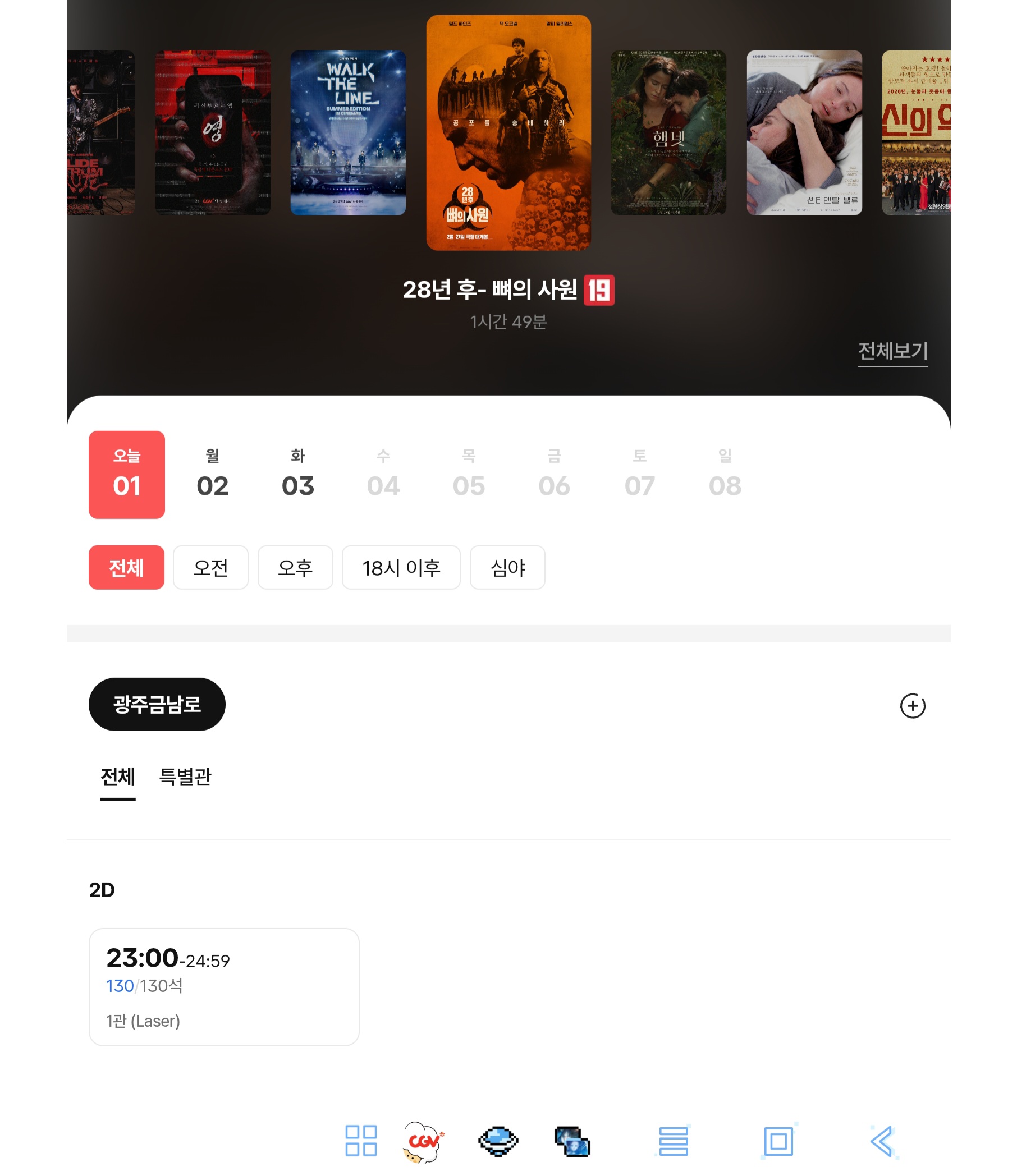Switch to the 특별관 tab
The width and height of the screenshot is (1017, 1176).
coord(185,777)
